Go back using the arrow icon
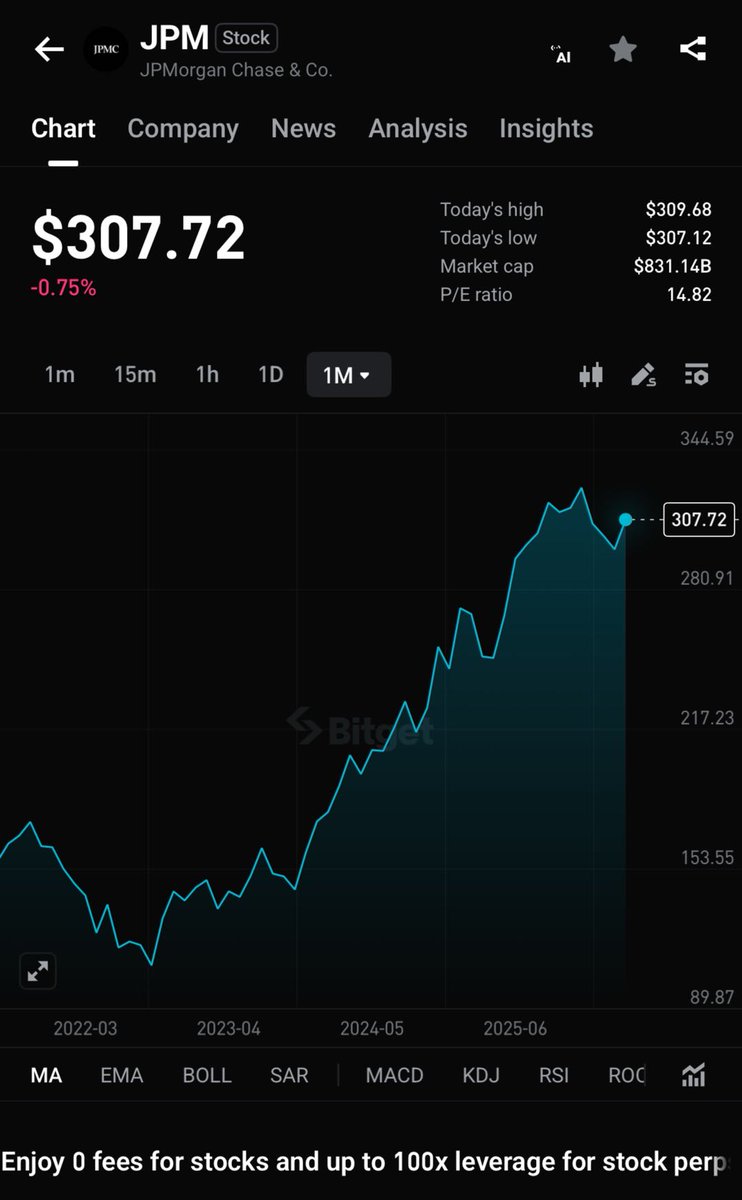 (x=49, y=49)
